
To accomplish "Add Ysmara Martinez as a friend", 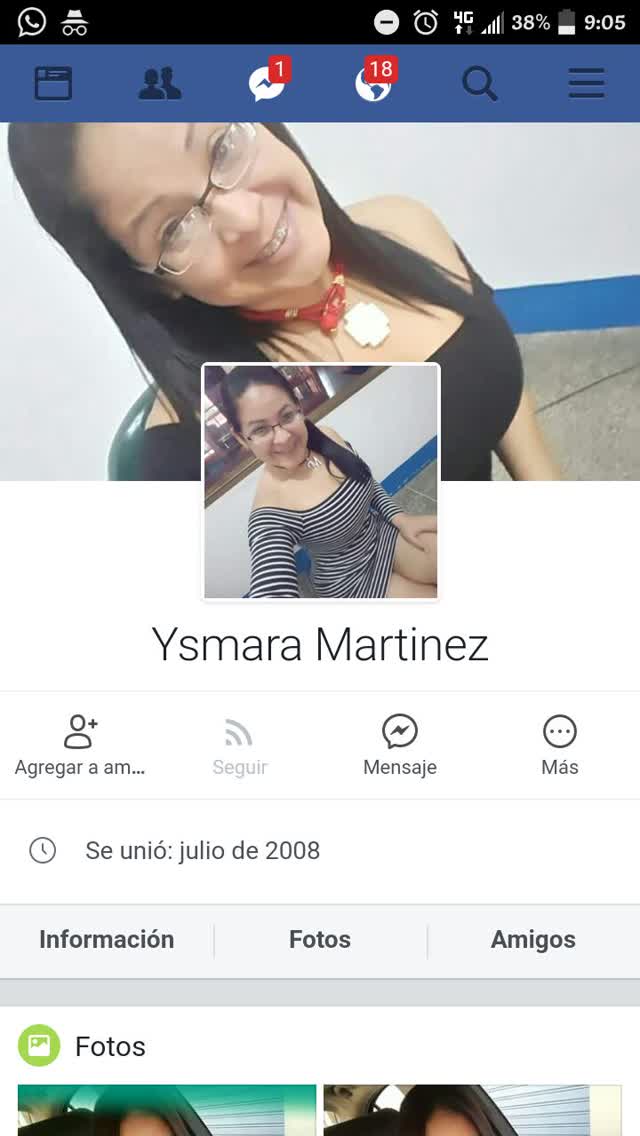I will [80, 745].
